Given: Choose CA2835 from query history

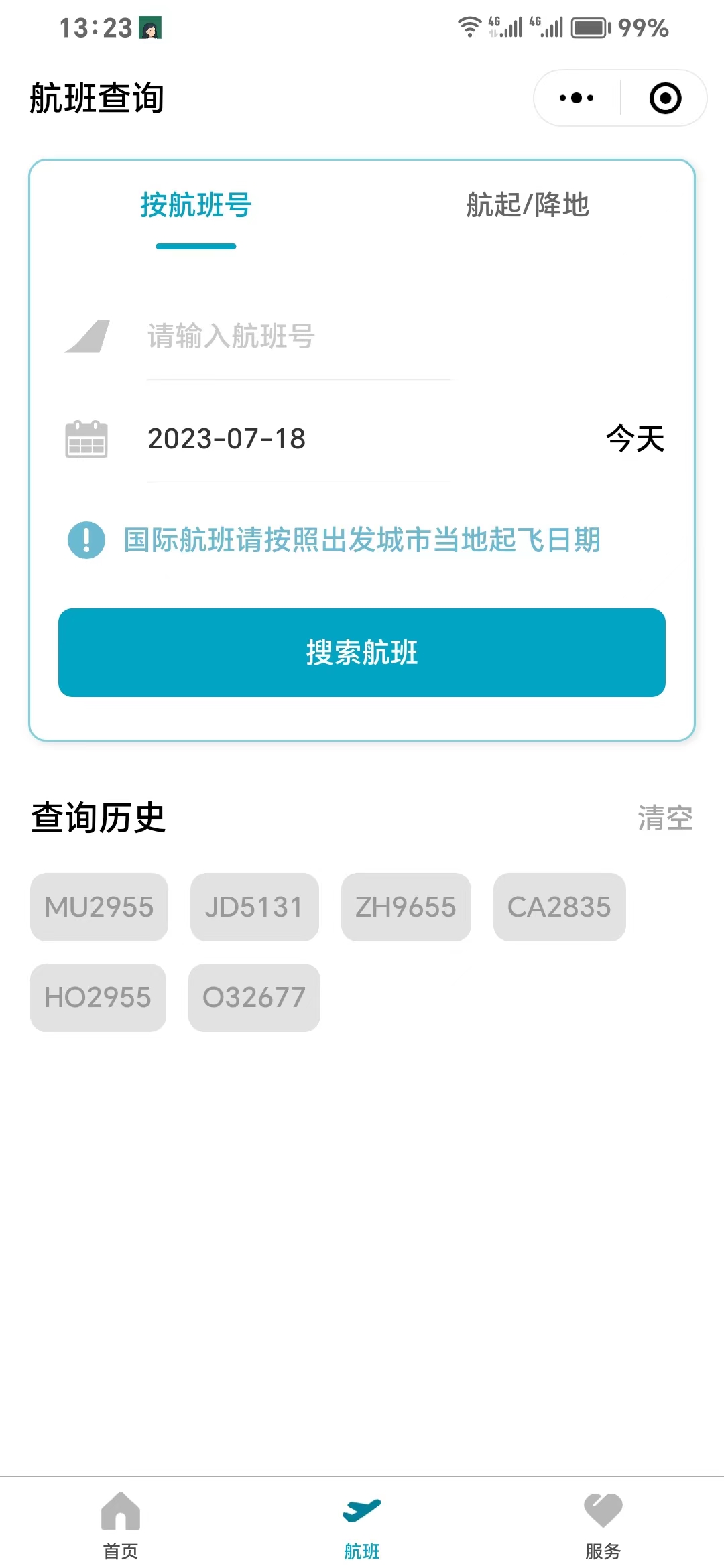Looking at the screenshot, I should [560, 907].
